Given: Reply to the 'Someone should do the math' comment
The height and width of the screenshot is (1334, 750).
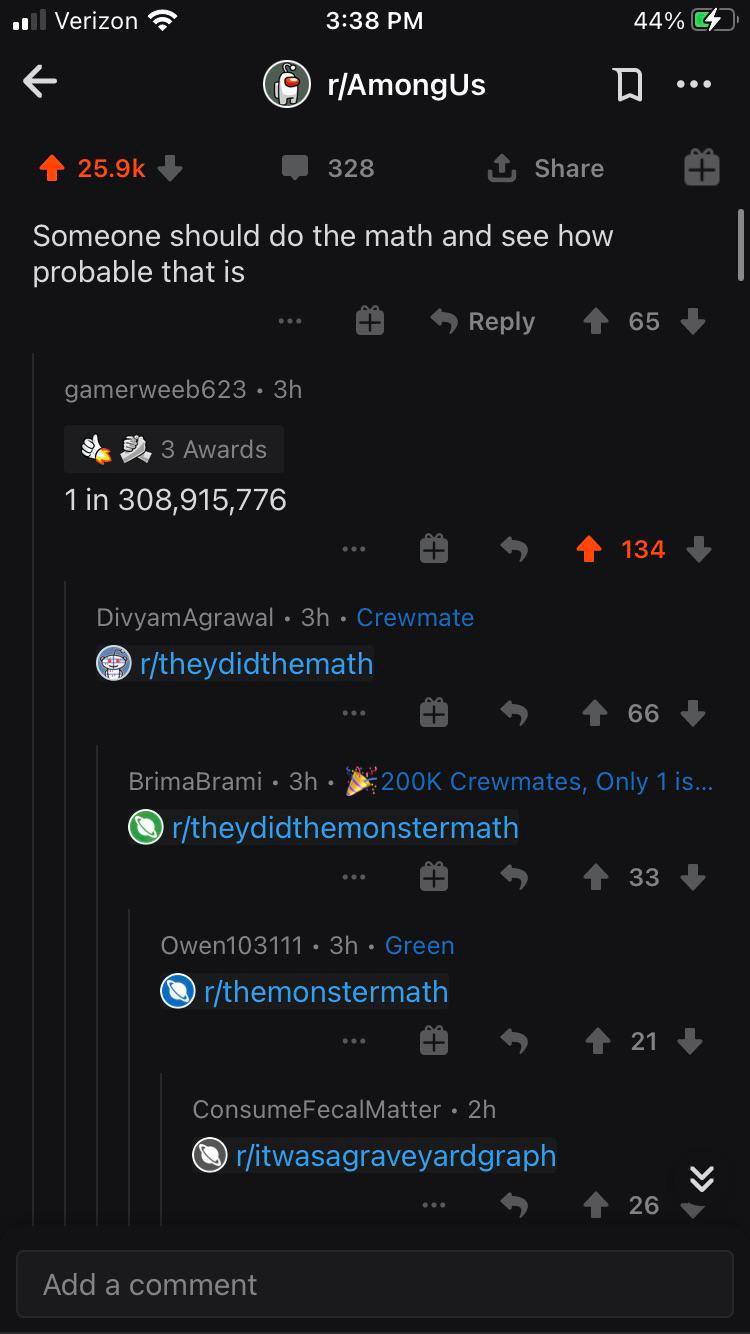Looking at the screenshot, I should click(483, 321).
